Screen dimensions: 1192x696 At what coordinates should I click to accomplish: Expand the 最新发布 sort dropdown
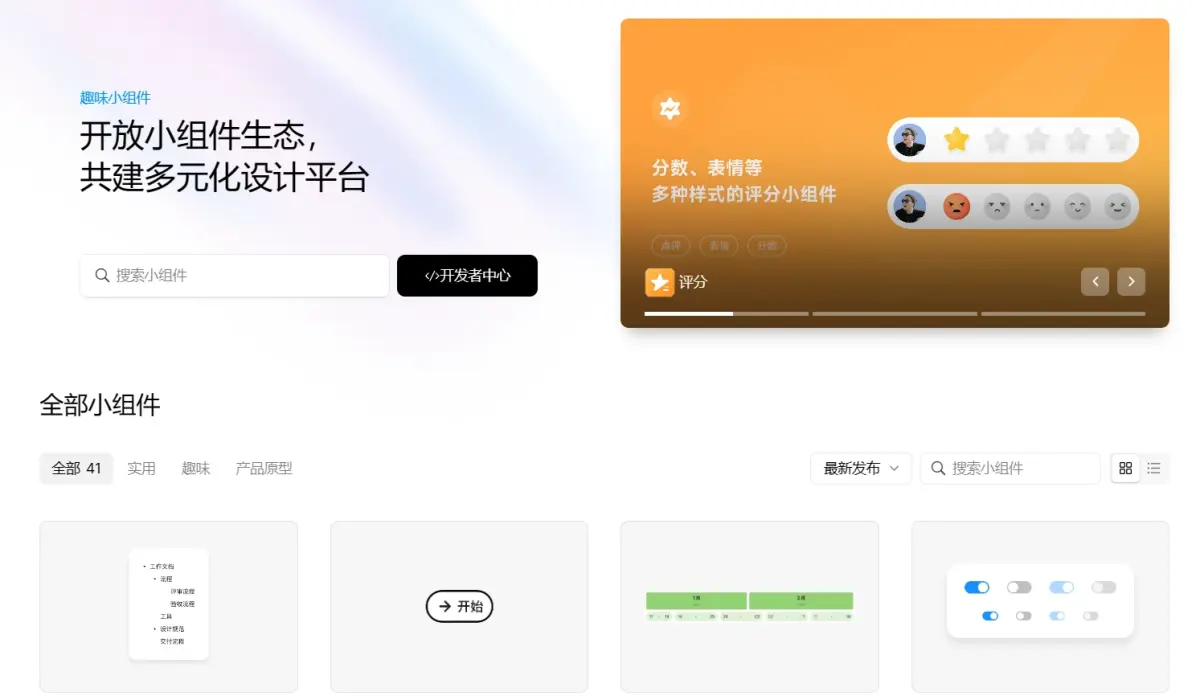click(860, 468)
